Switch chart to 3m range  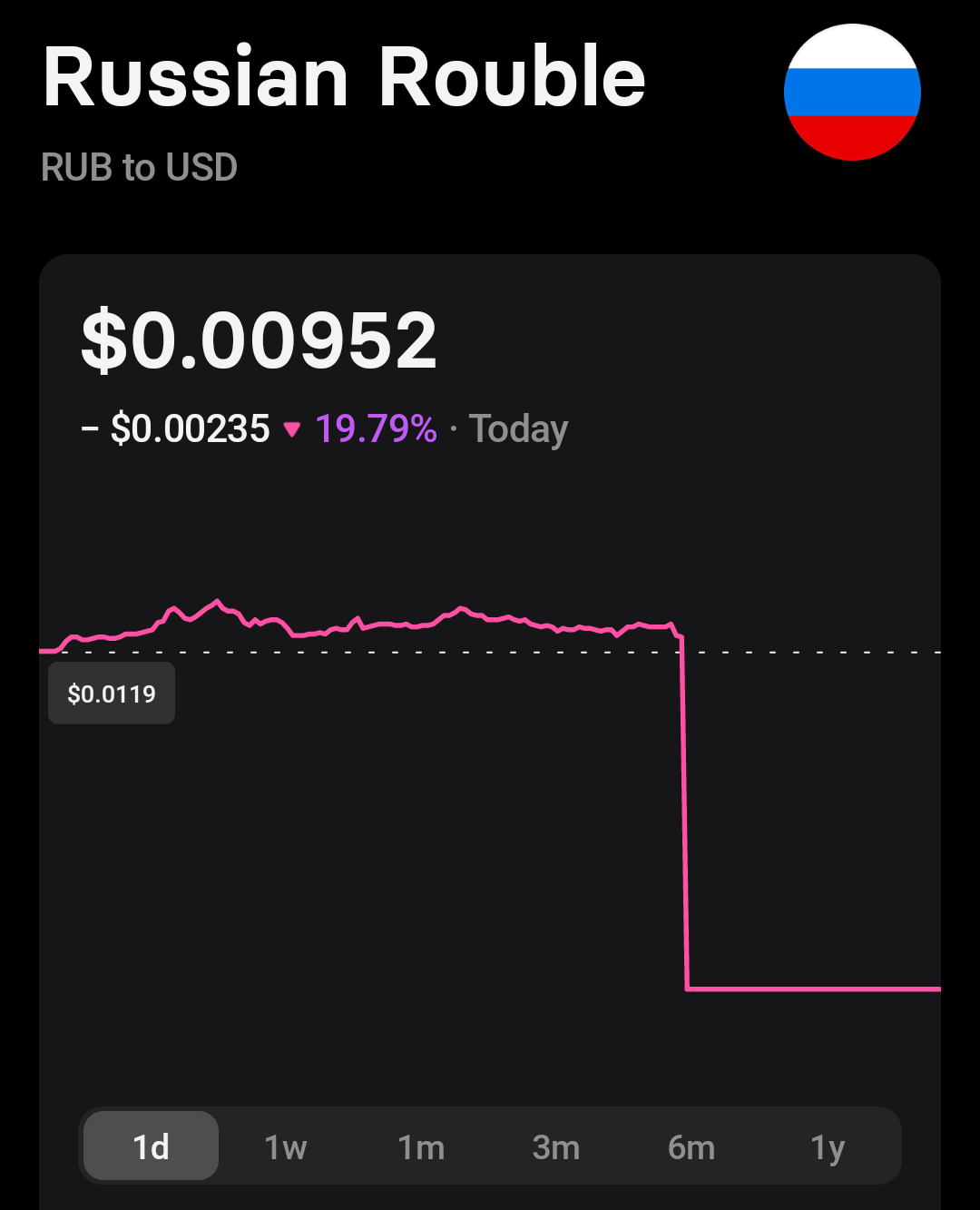[556, 1146]
